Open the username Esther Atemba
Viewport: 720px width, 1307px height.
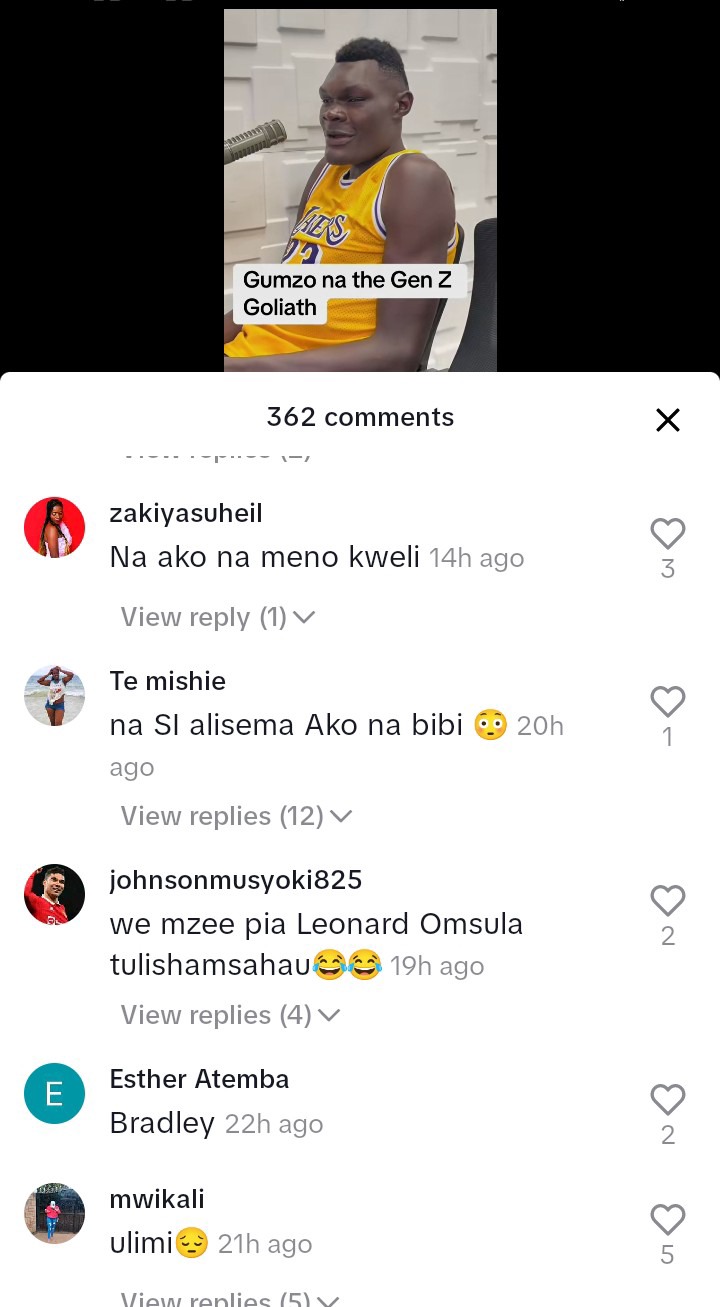point(199,1079)
